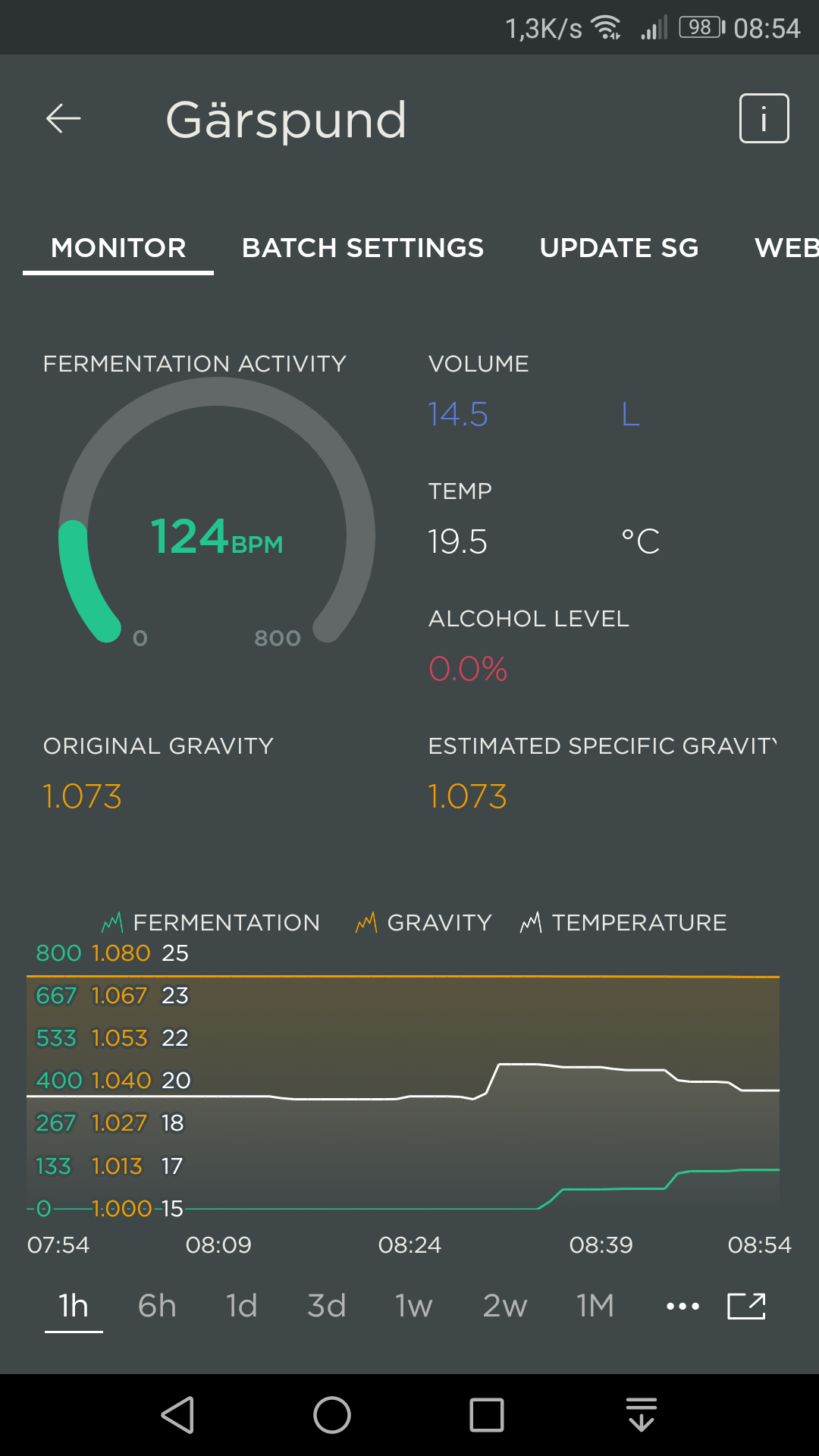
Task: Switch to the Batch Settings tab
Action: point(362,248)
